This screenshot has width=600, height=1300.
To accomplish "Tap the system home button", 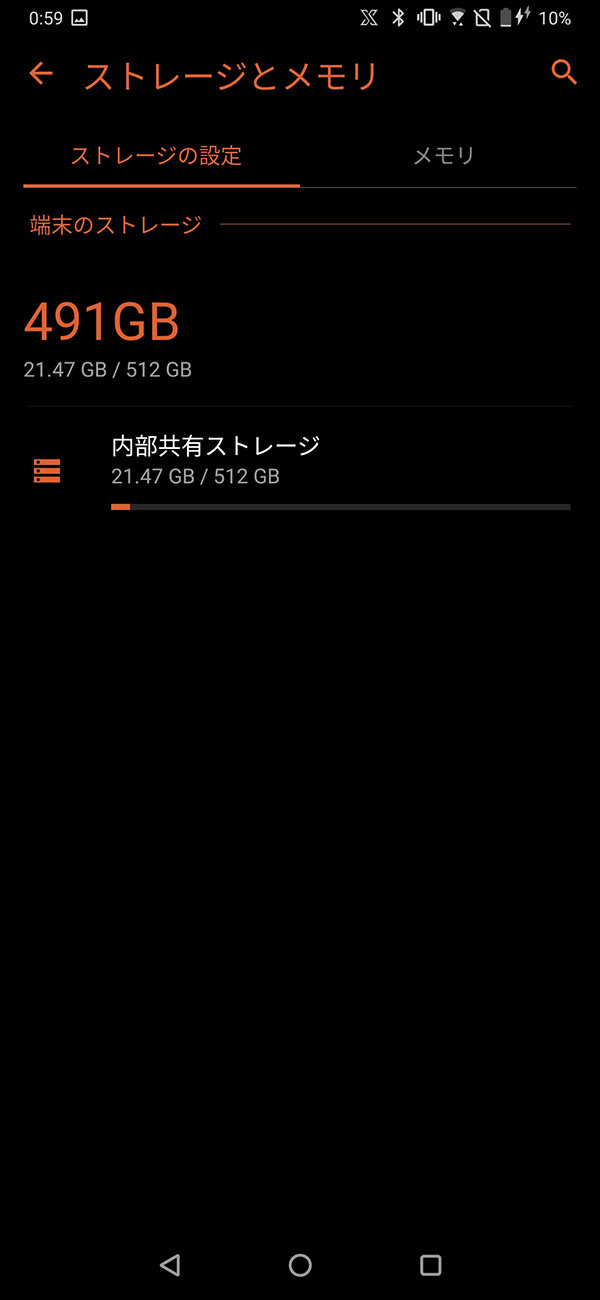I will pos(300,1265).
